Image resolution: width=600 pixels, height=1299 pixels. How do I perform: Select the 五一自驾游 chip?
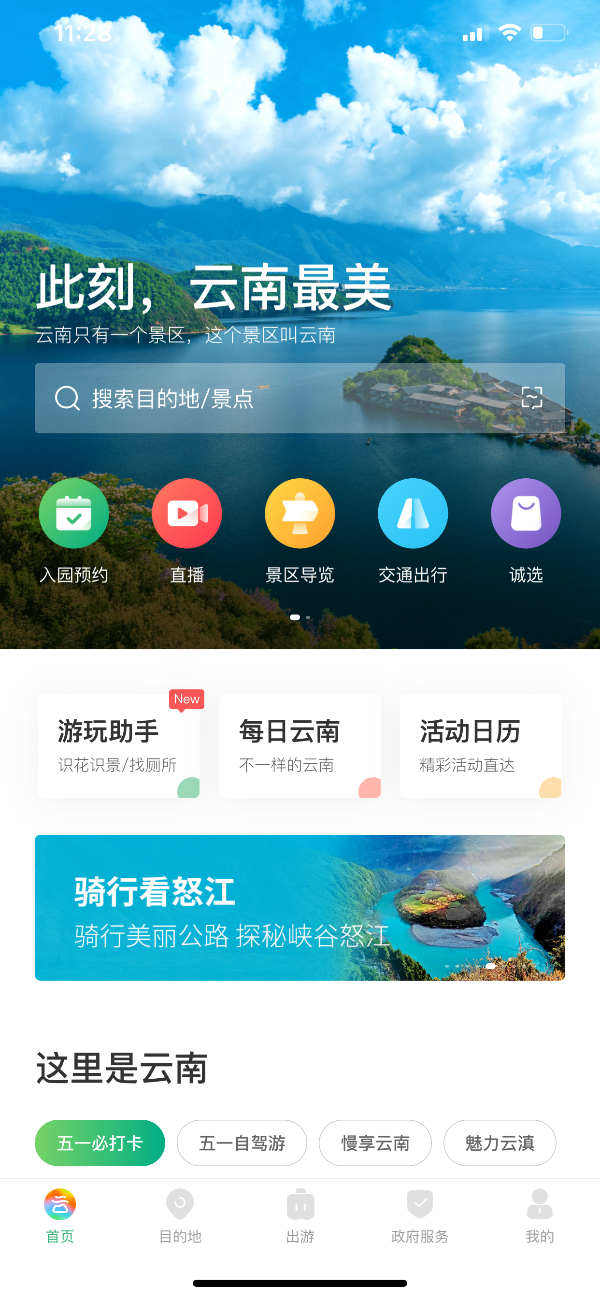click(242, 1143)
